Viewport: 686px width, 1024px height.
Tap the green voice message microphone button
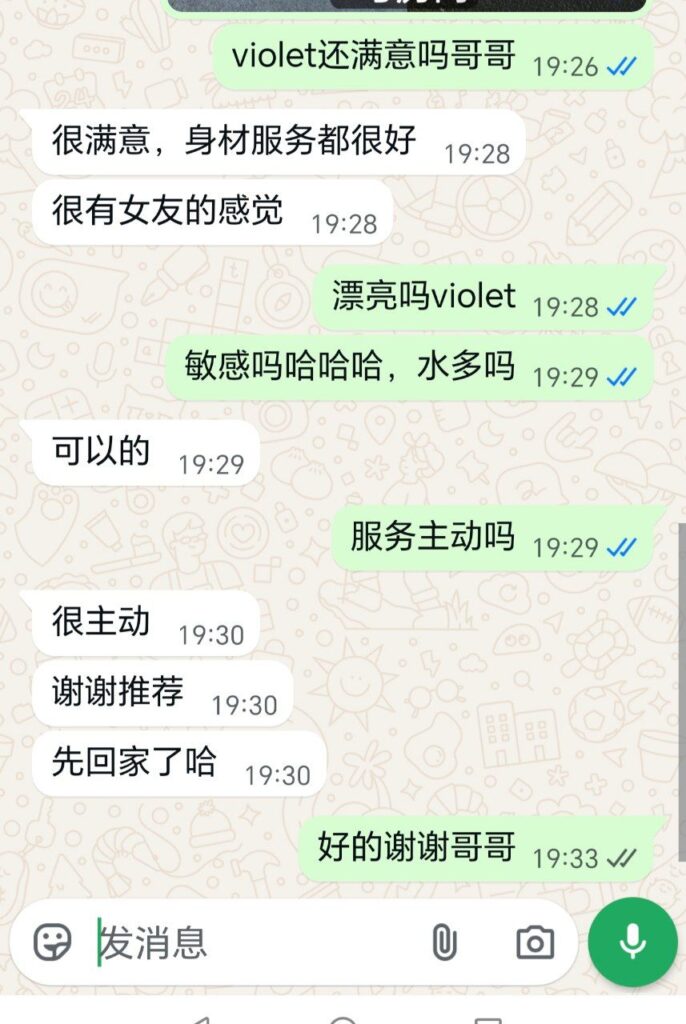tap(632, 942)
